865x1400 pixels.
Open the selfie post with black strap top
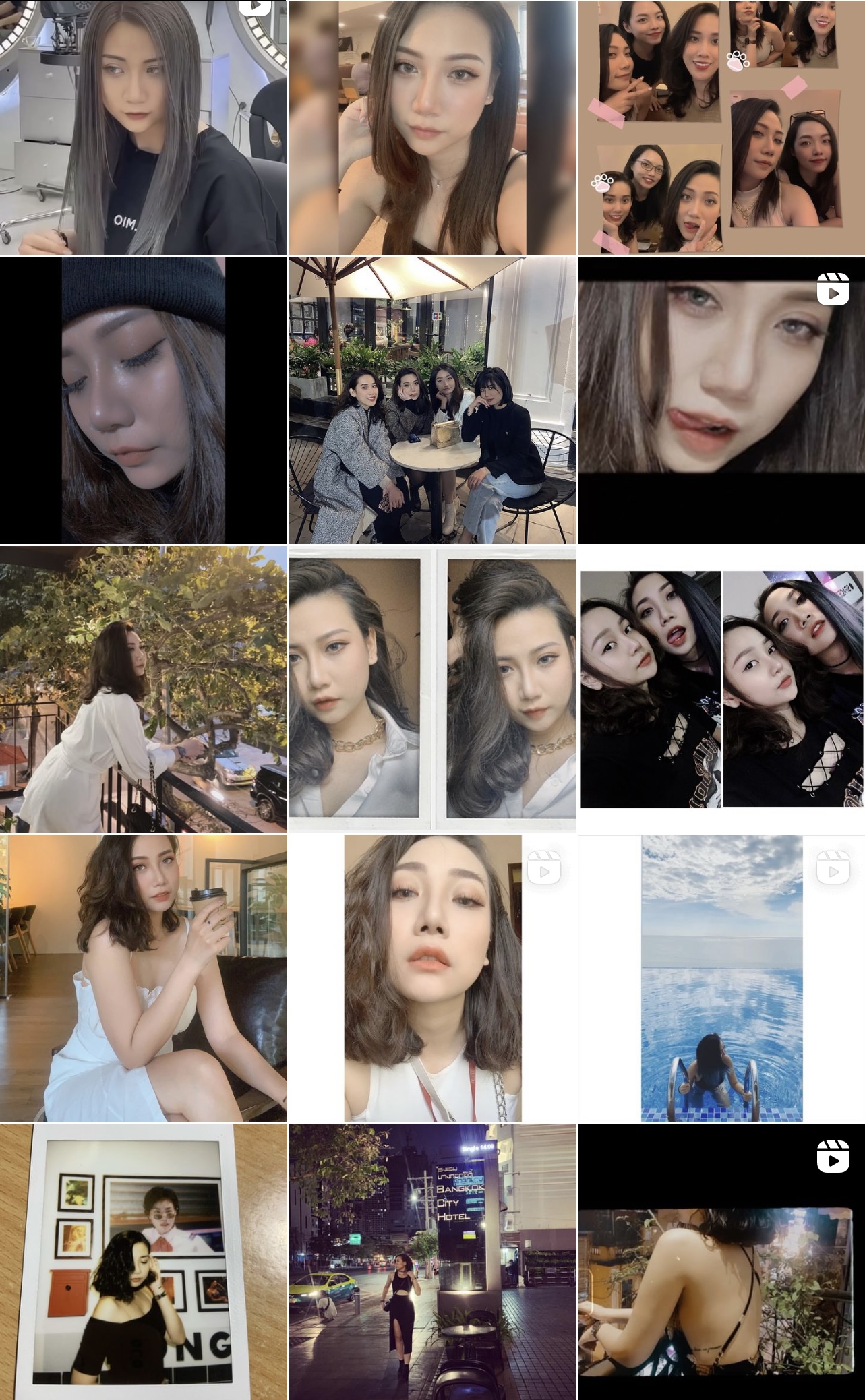(432, 127)
